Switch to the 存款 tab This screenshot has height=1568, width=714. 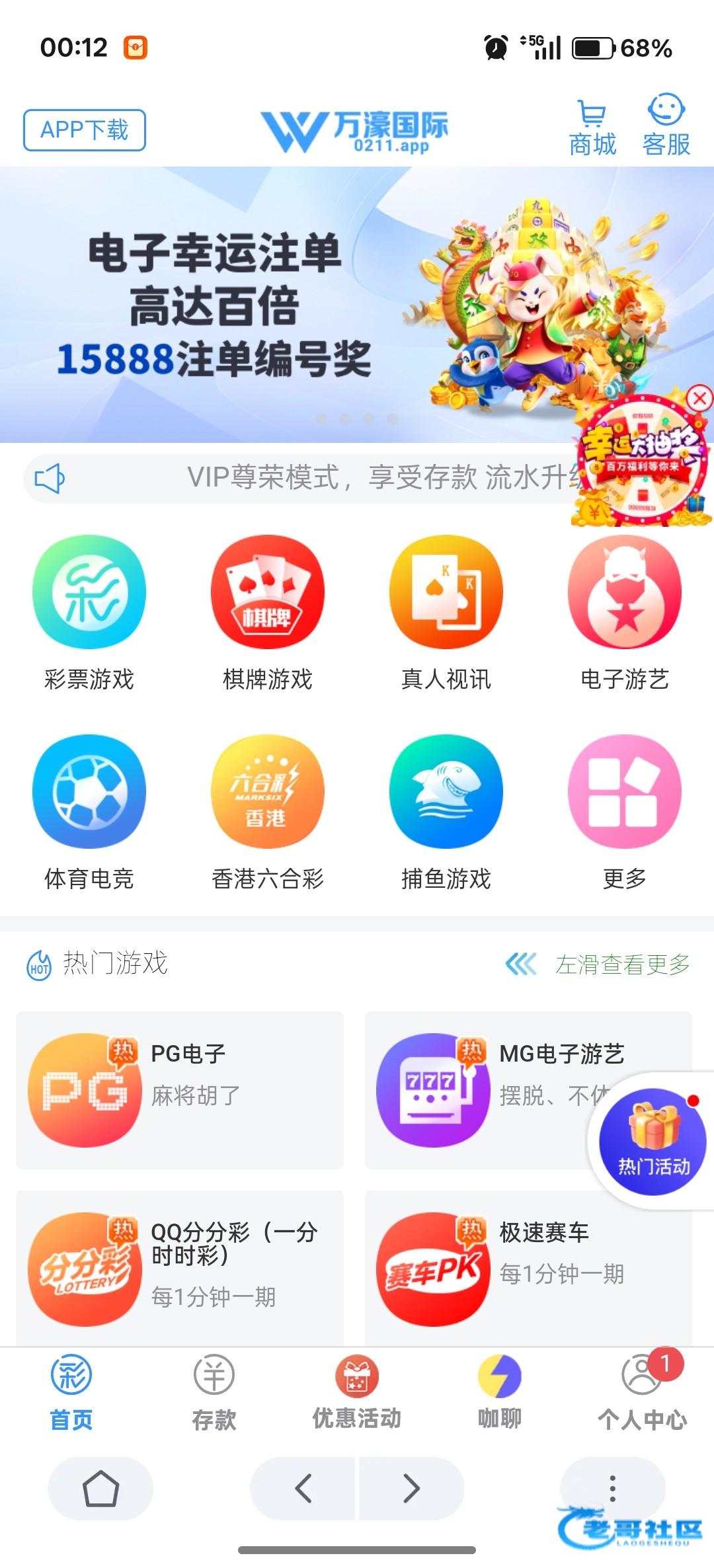[x=214, y=1390]
